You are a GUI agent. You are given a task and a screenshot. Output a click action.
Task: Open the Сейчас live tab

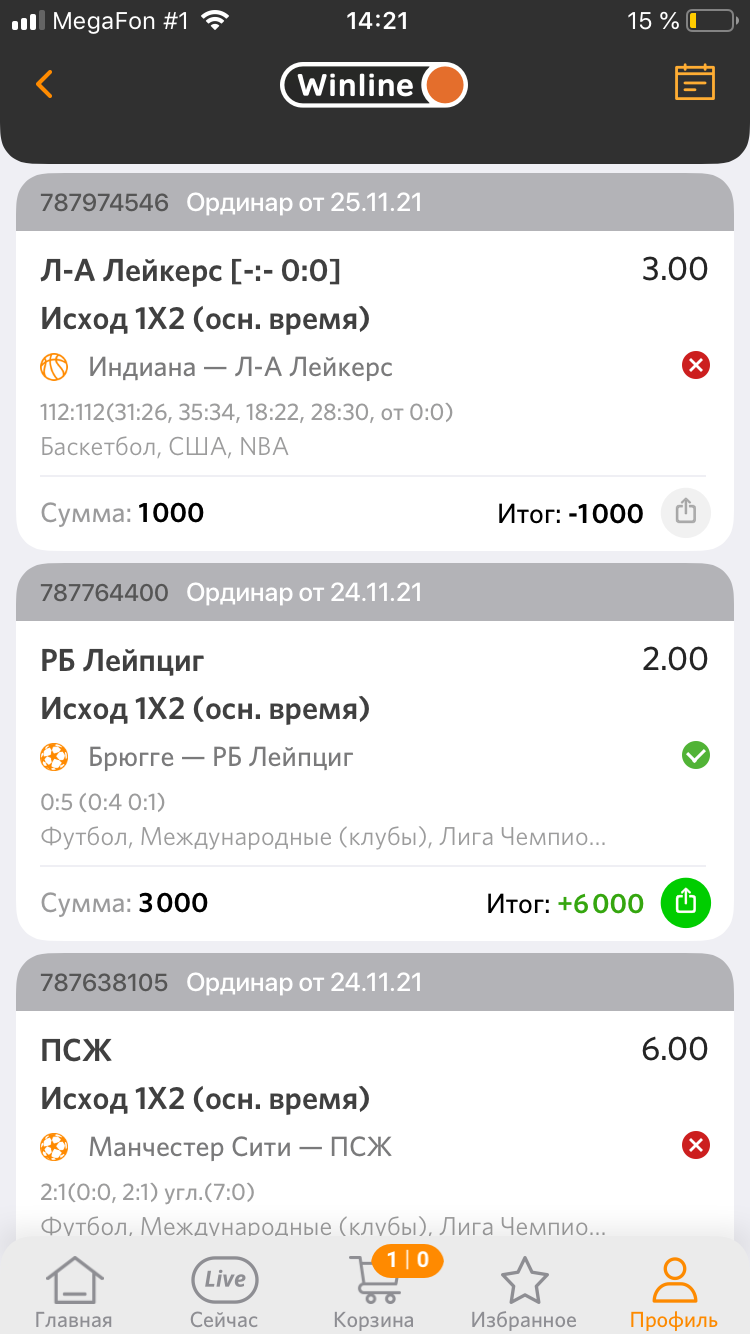tap(224, 1292)
